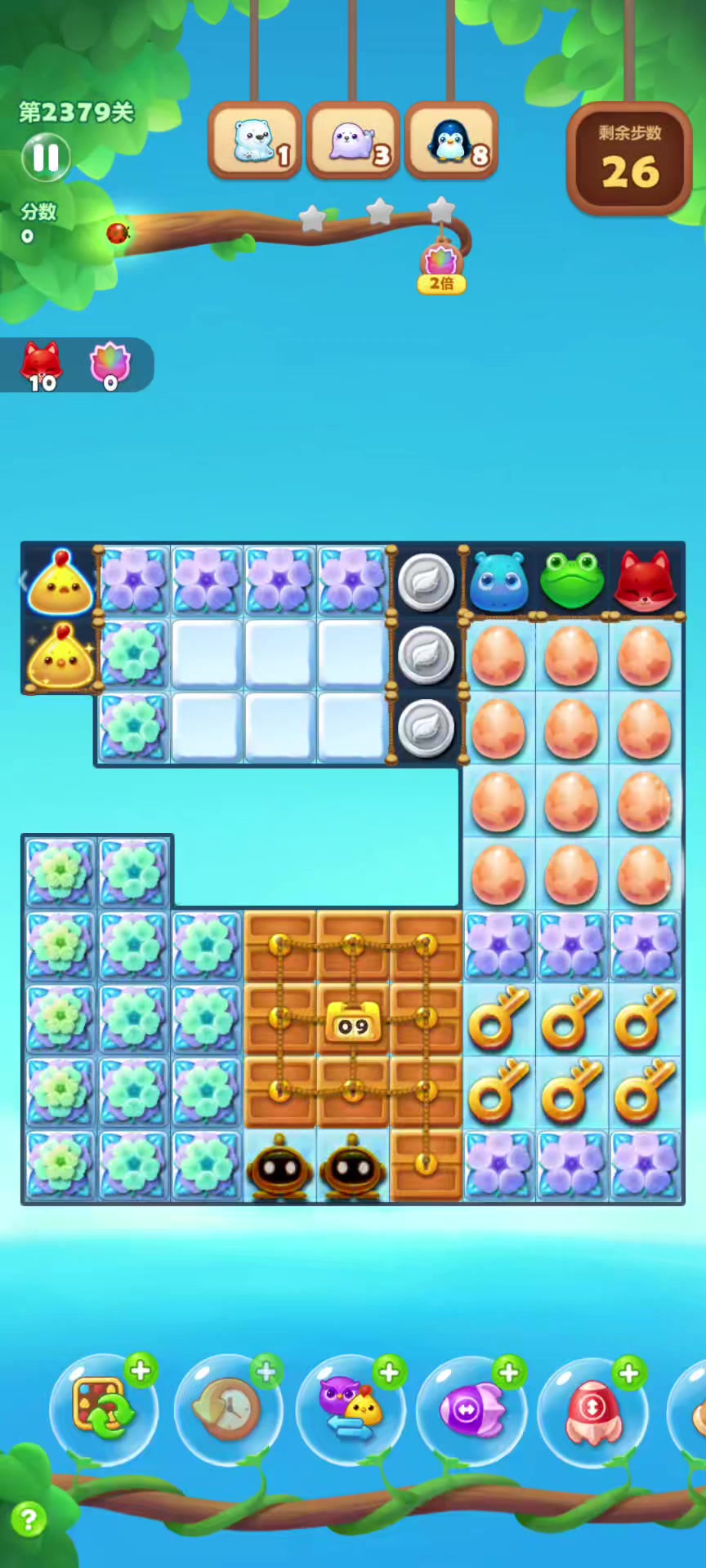706x1568 pixels.
Task: Open the help question mark
Action: click(29, 1520)
